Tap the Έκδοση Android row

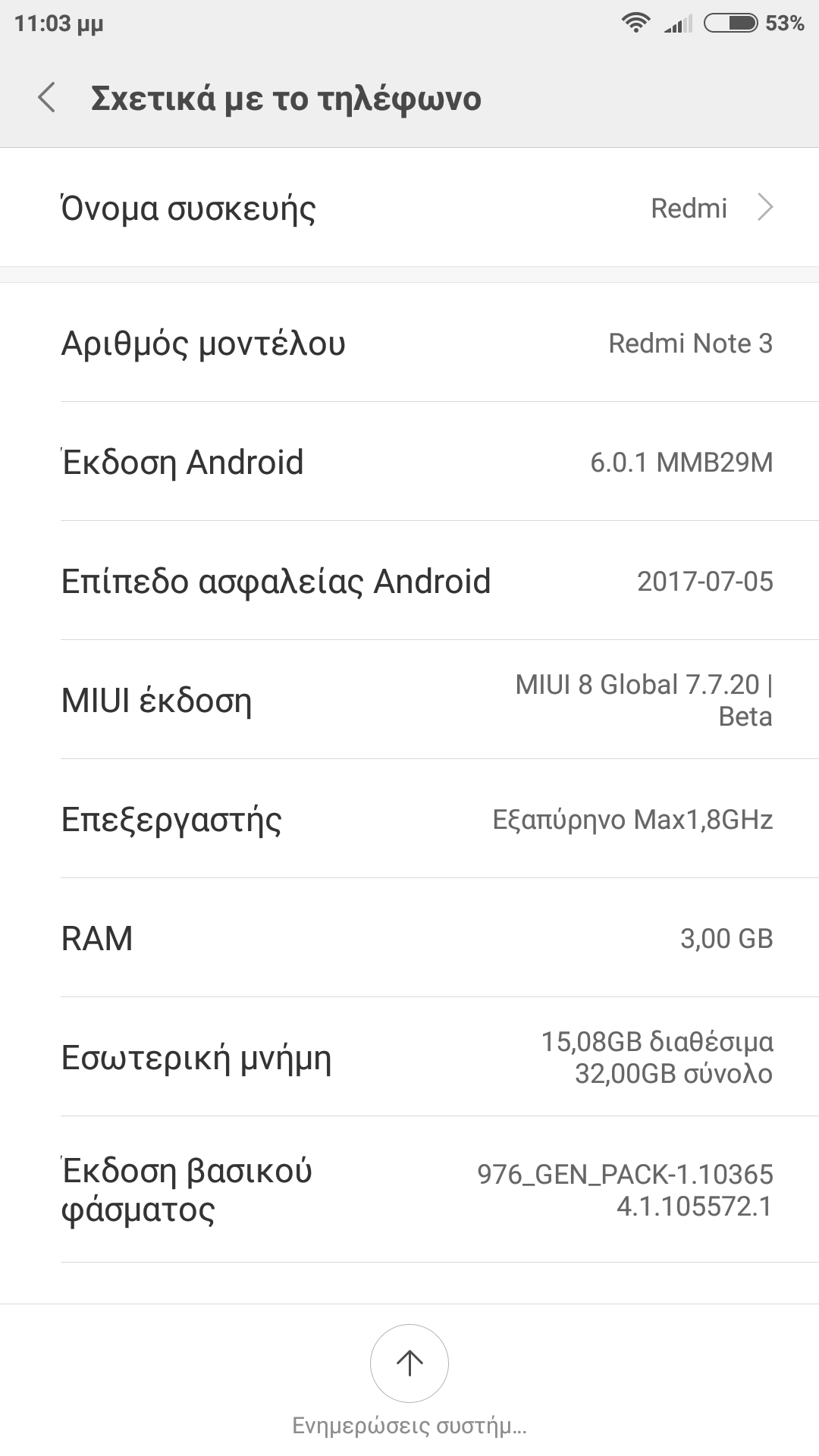click(409, 462)
